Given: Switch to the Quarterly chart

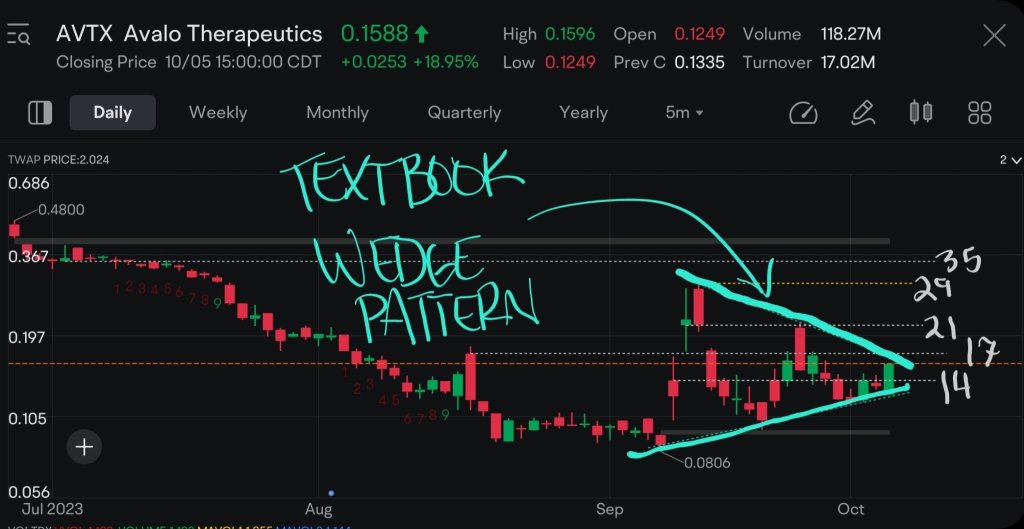Looking at the screenshot, I should 464,112.
